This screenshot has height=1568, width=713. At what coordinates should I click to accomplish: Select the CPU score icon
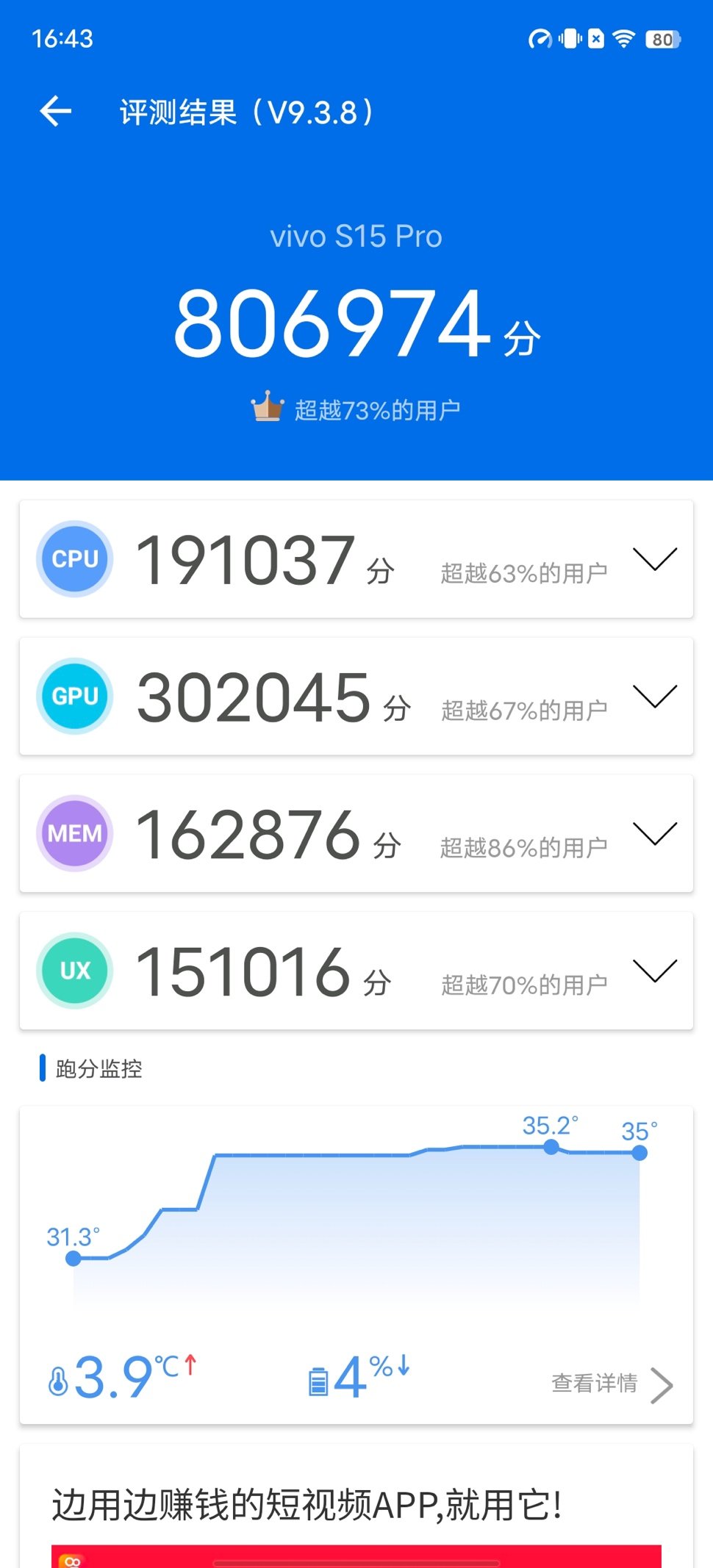[x=74, y=558]
